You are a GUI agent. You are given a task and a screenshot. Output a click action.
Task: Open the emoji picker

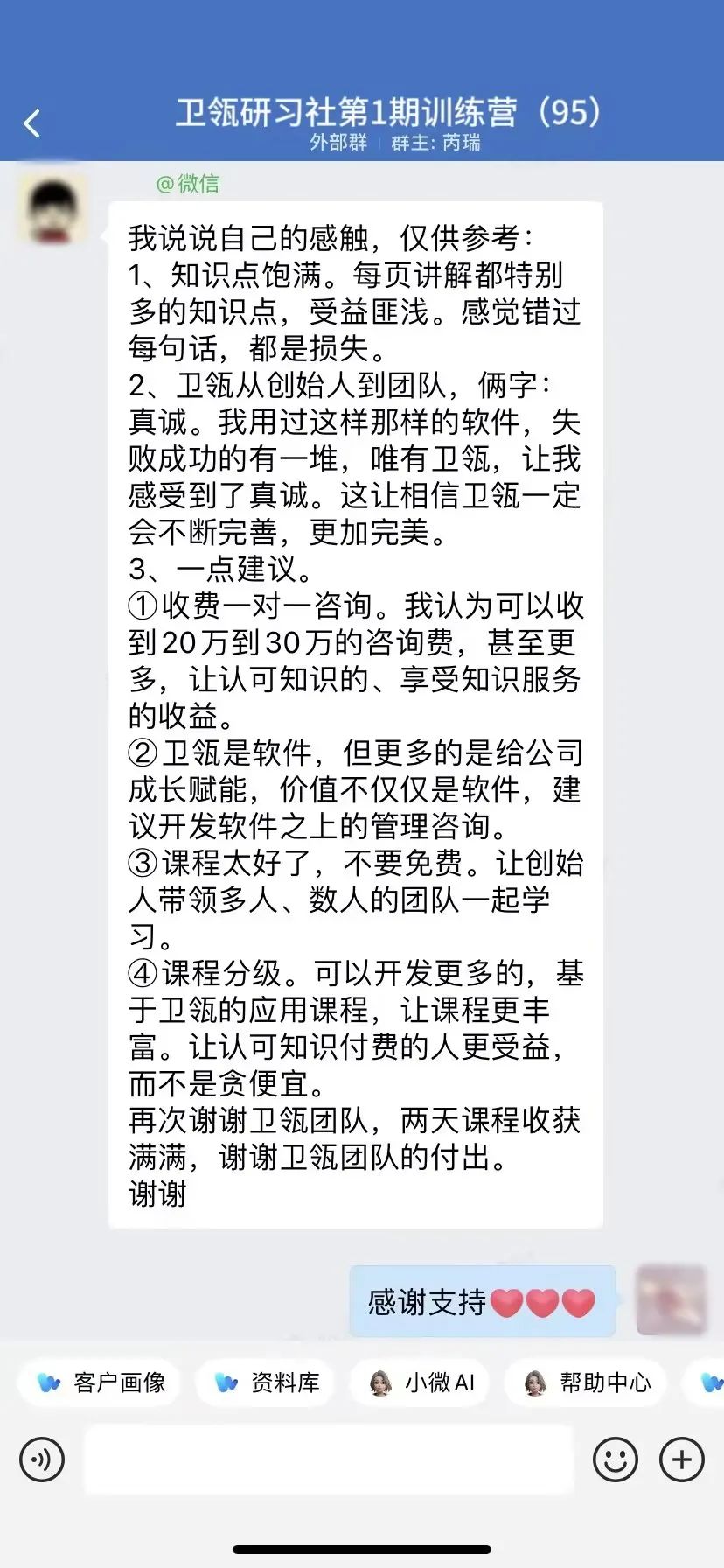coord(615,1459)
